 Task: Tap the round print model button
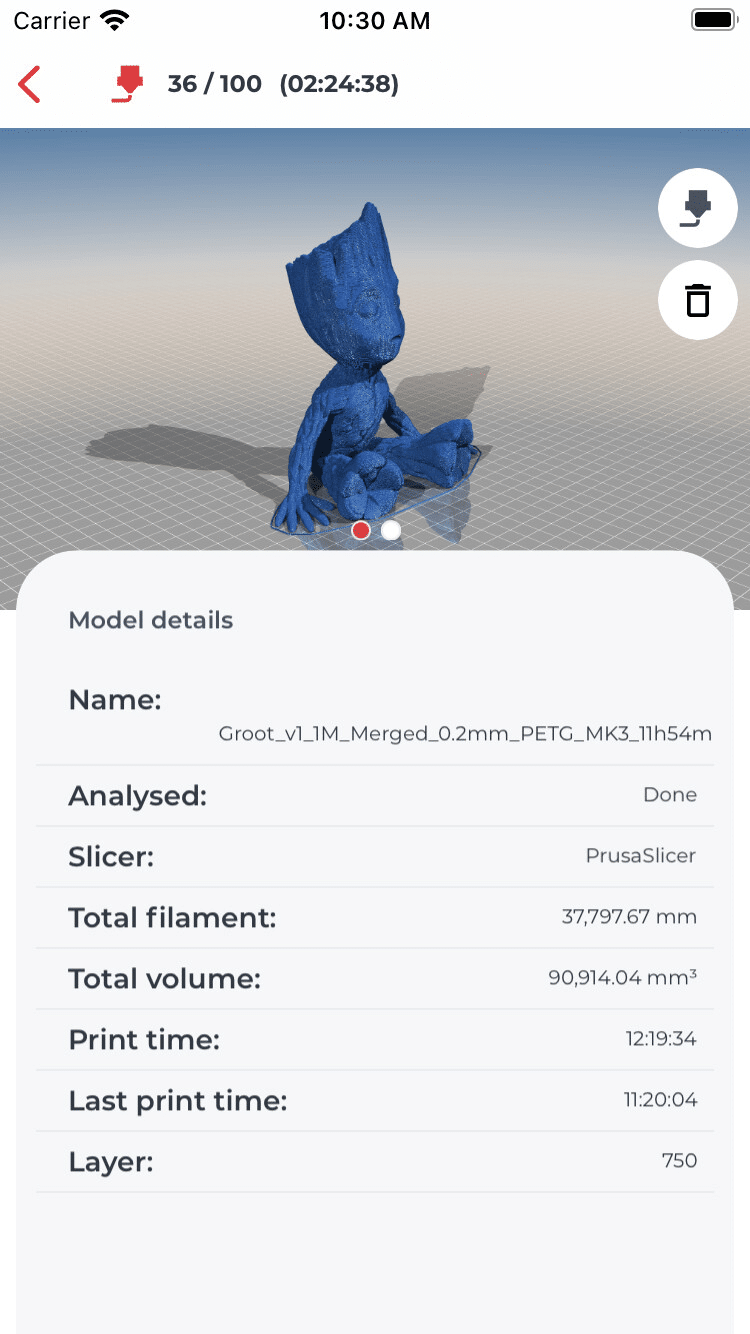point(697,208)
